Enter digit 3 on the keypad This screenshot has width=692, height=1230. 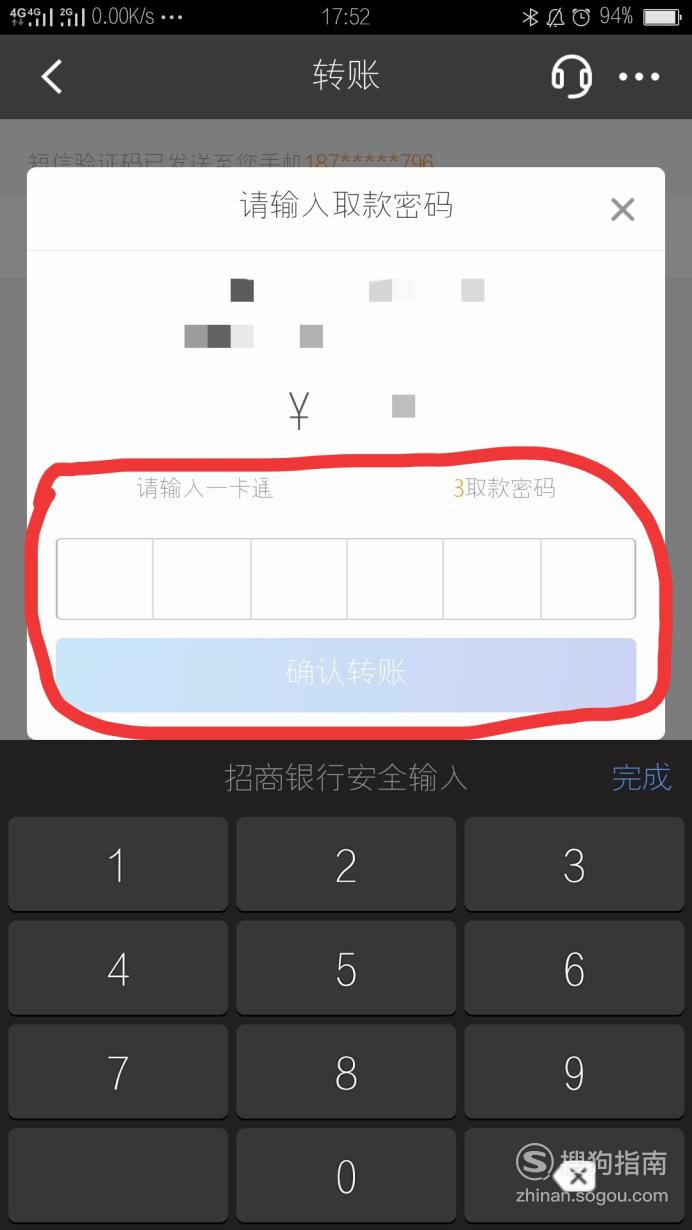(574, 865)
